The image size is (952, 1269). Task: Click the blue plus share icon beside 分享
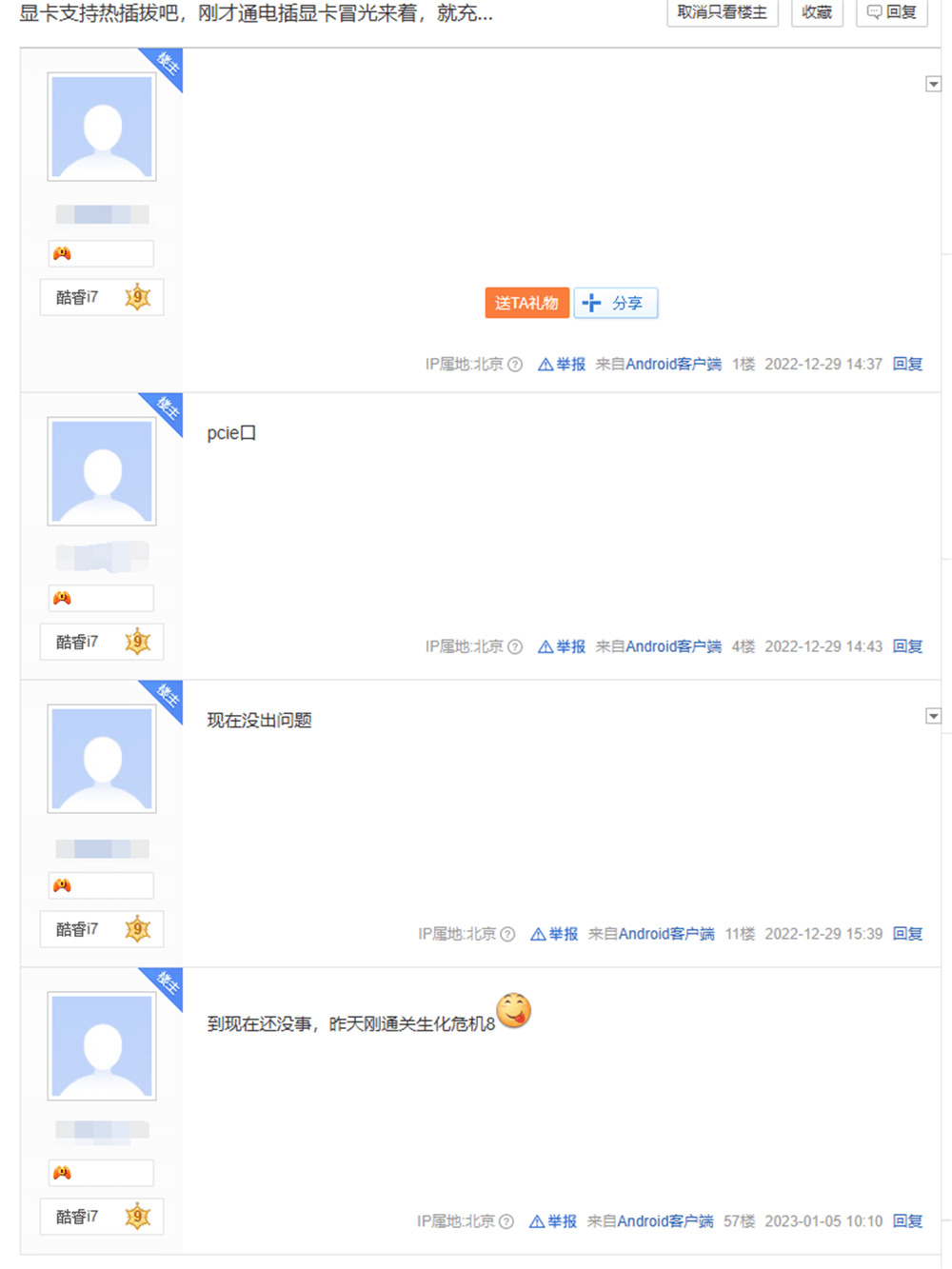click(x=590, y=303)
